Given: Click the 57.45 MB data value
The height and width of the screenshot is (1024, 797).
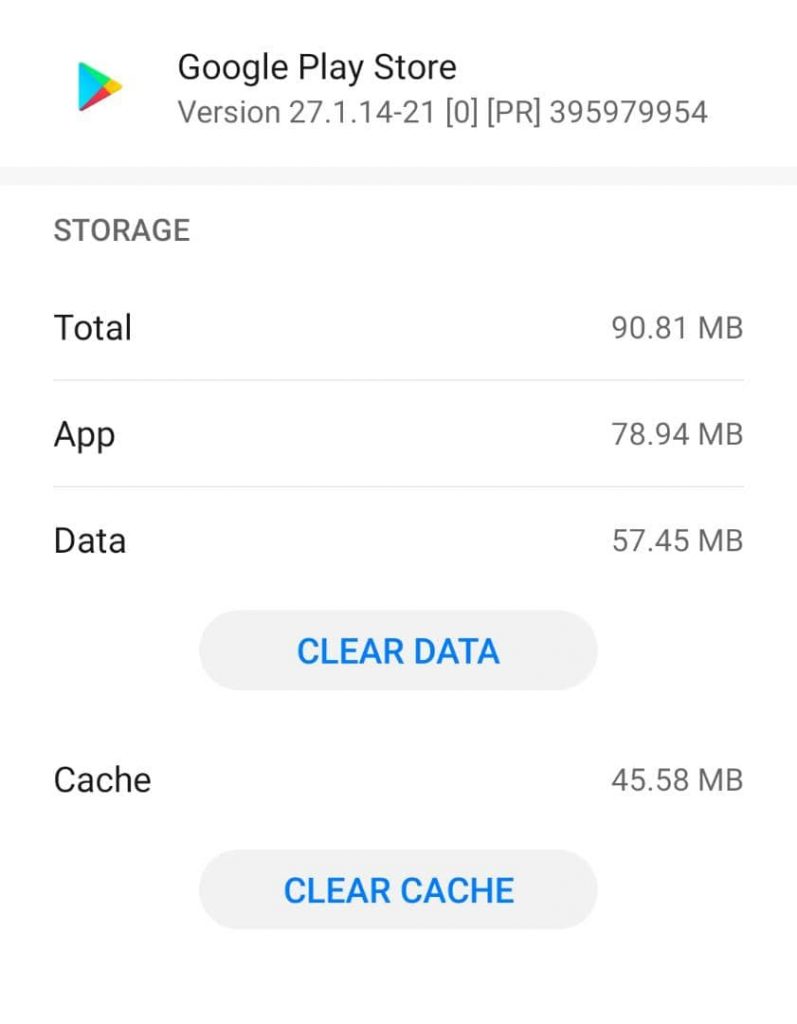Looking at the screenshot, I should click(677, 540).
